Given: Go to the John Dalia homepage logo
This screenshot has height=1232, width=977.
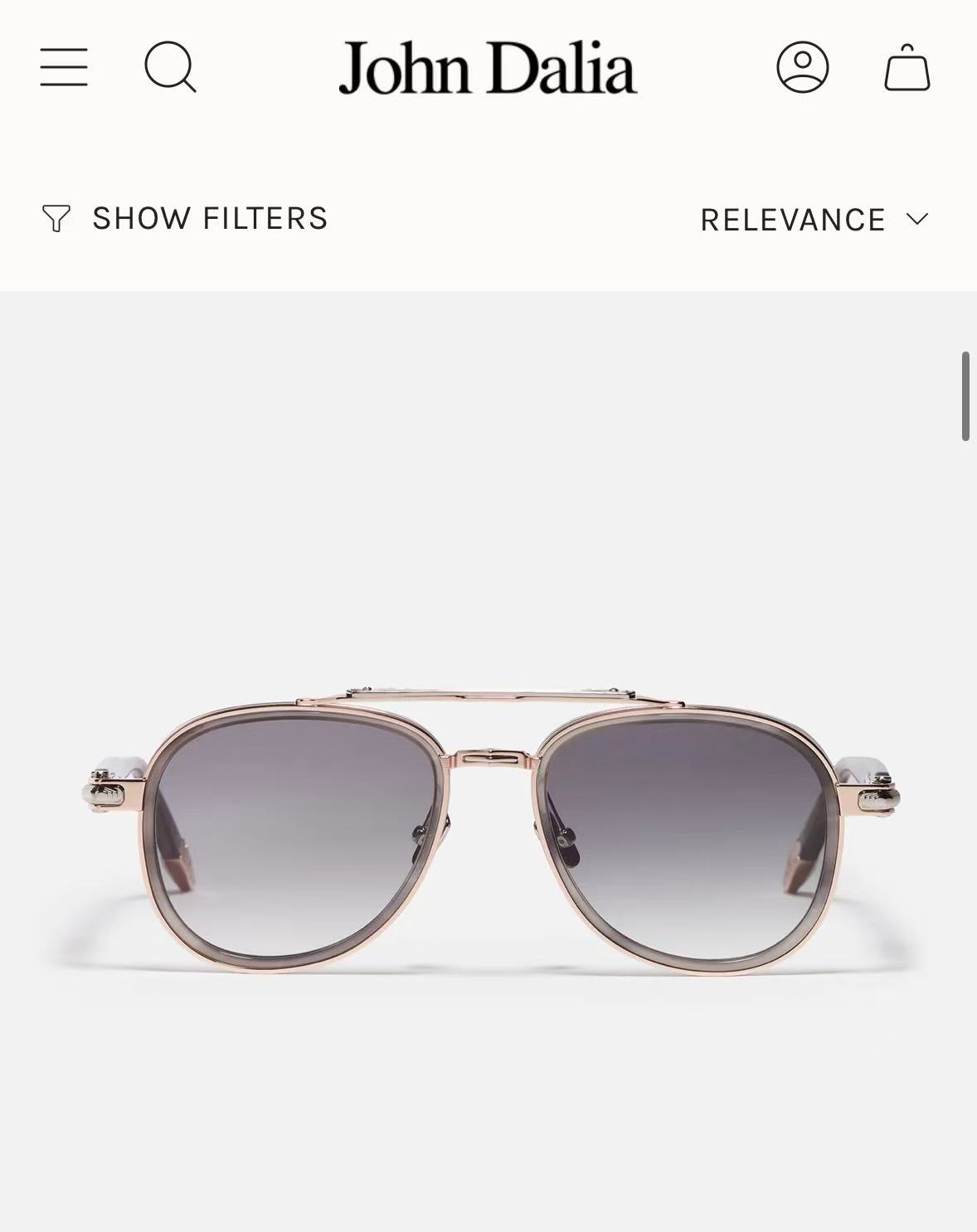Looking at the screenshot, I should click(x=488, y=67).
